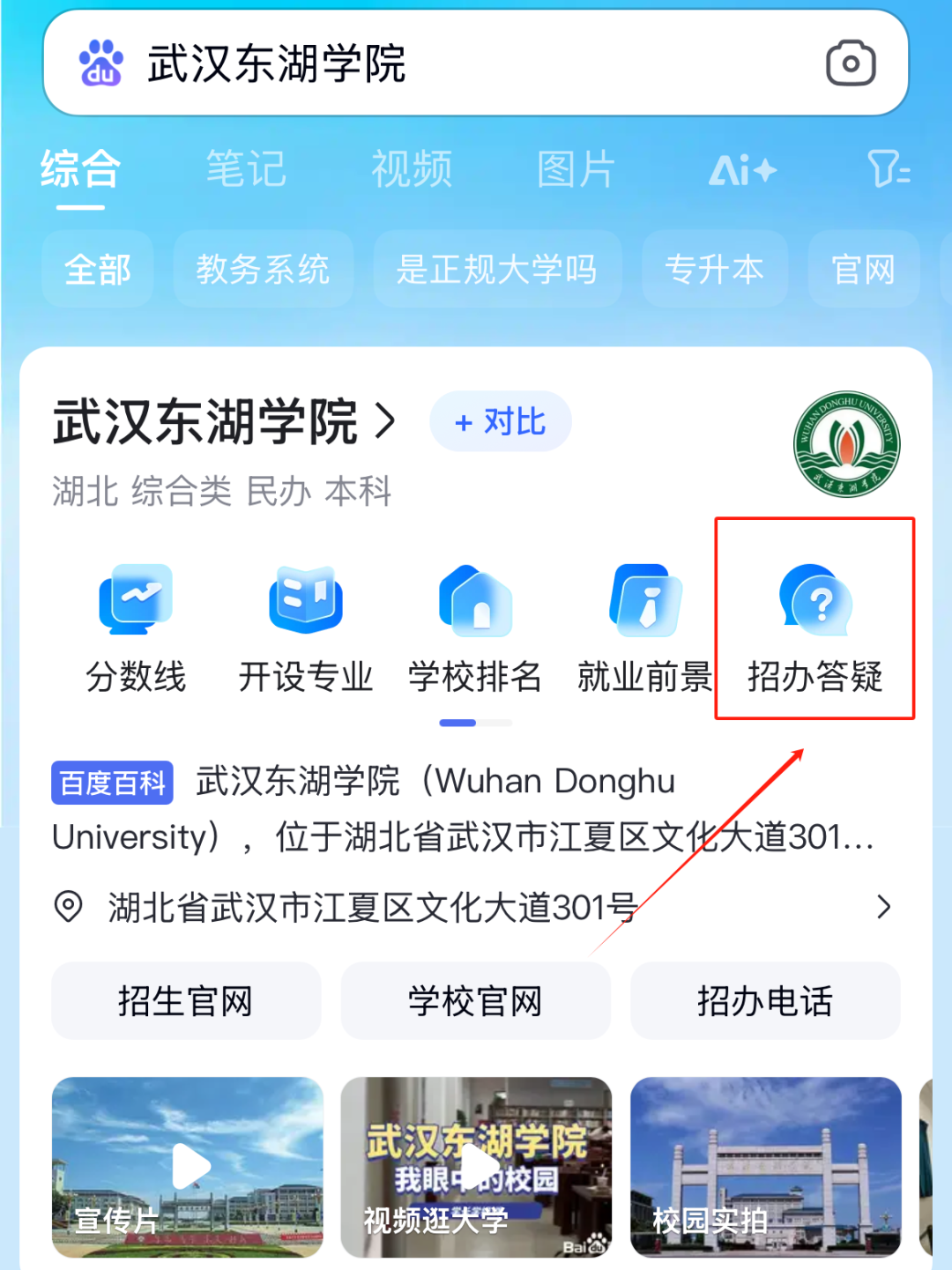
Task: Switch to the 笔记 tab
Action: tap(246, 169)
